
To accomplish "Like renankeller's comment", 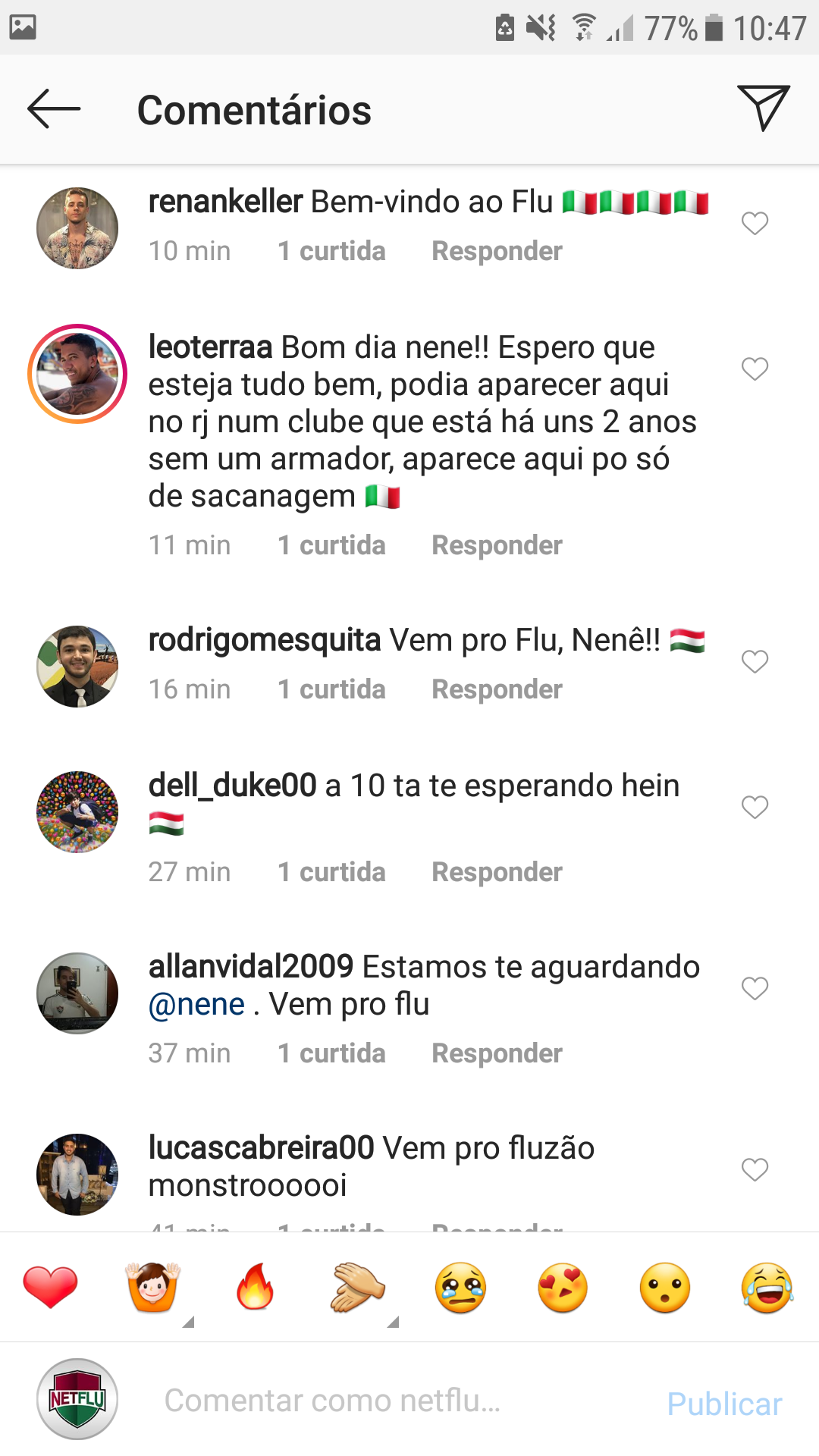I will pos(755,223).
